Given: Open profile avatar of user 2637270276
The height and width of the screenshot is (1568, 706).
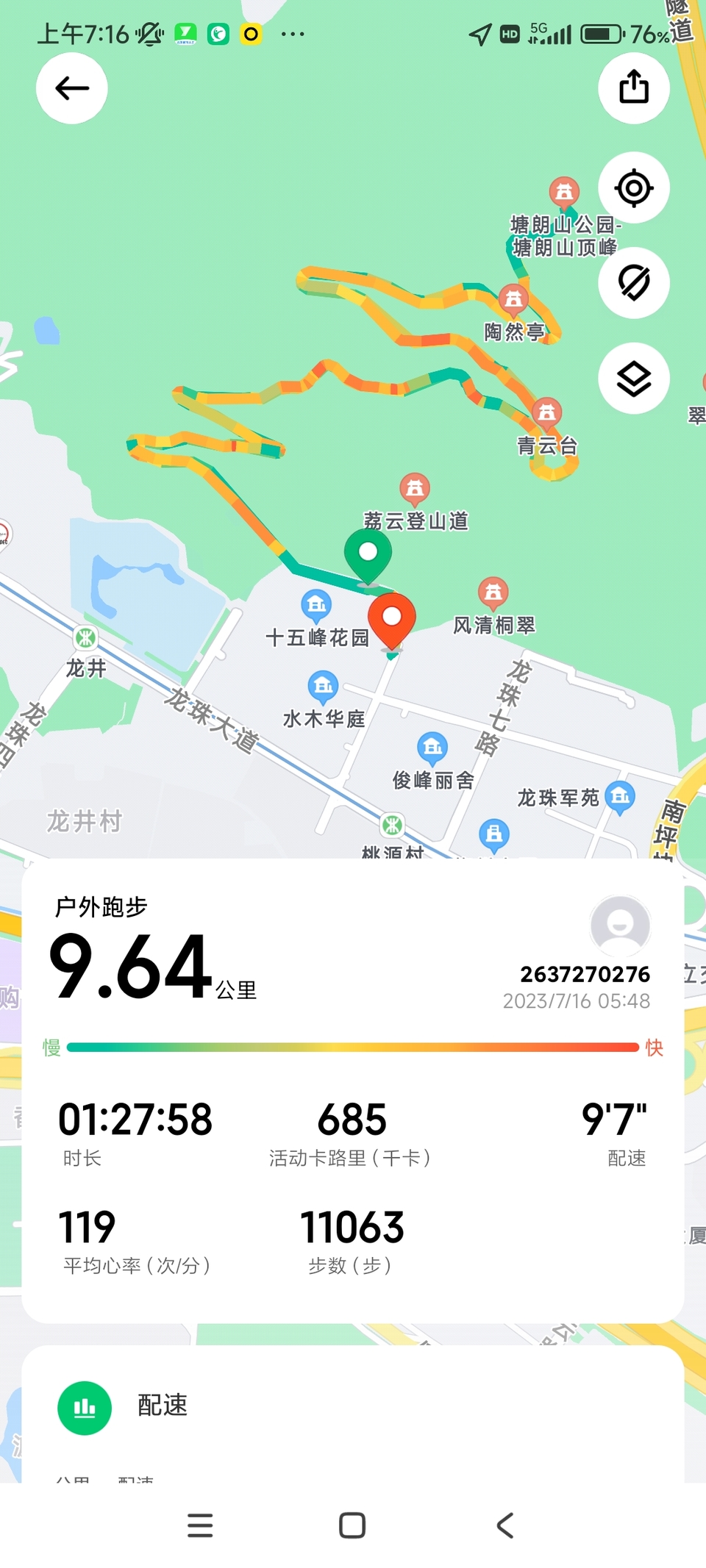Looking at the screenshot, I should click(x=620, y=925).
